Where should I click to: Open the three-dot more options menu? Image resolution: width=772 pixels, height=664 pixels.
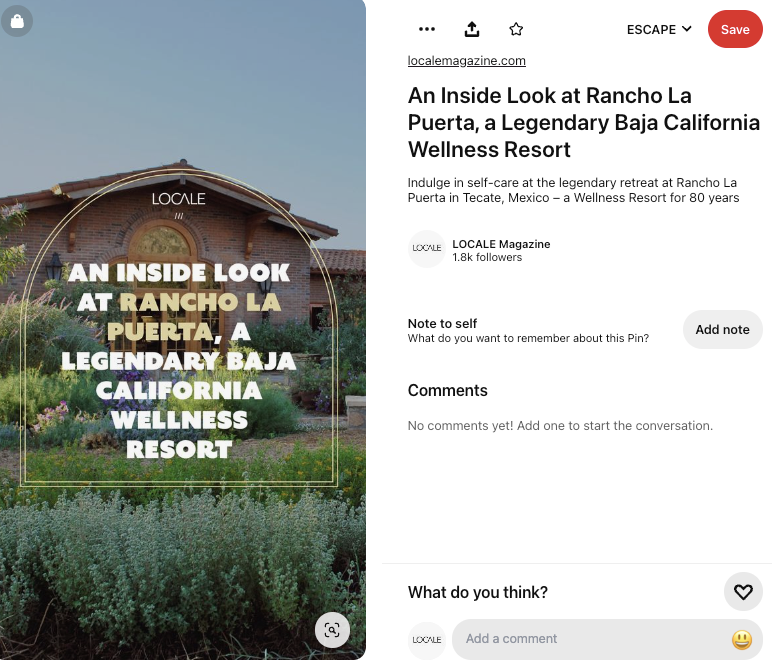pyautogui.click(x=427, y=29)
